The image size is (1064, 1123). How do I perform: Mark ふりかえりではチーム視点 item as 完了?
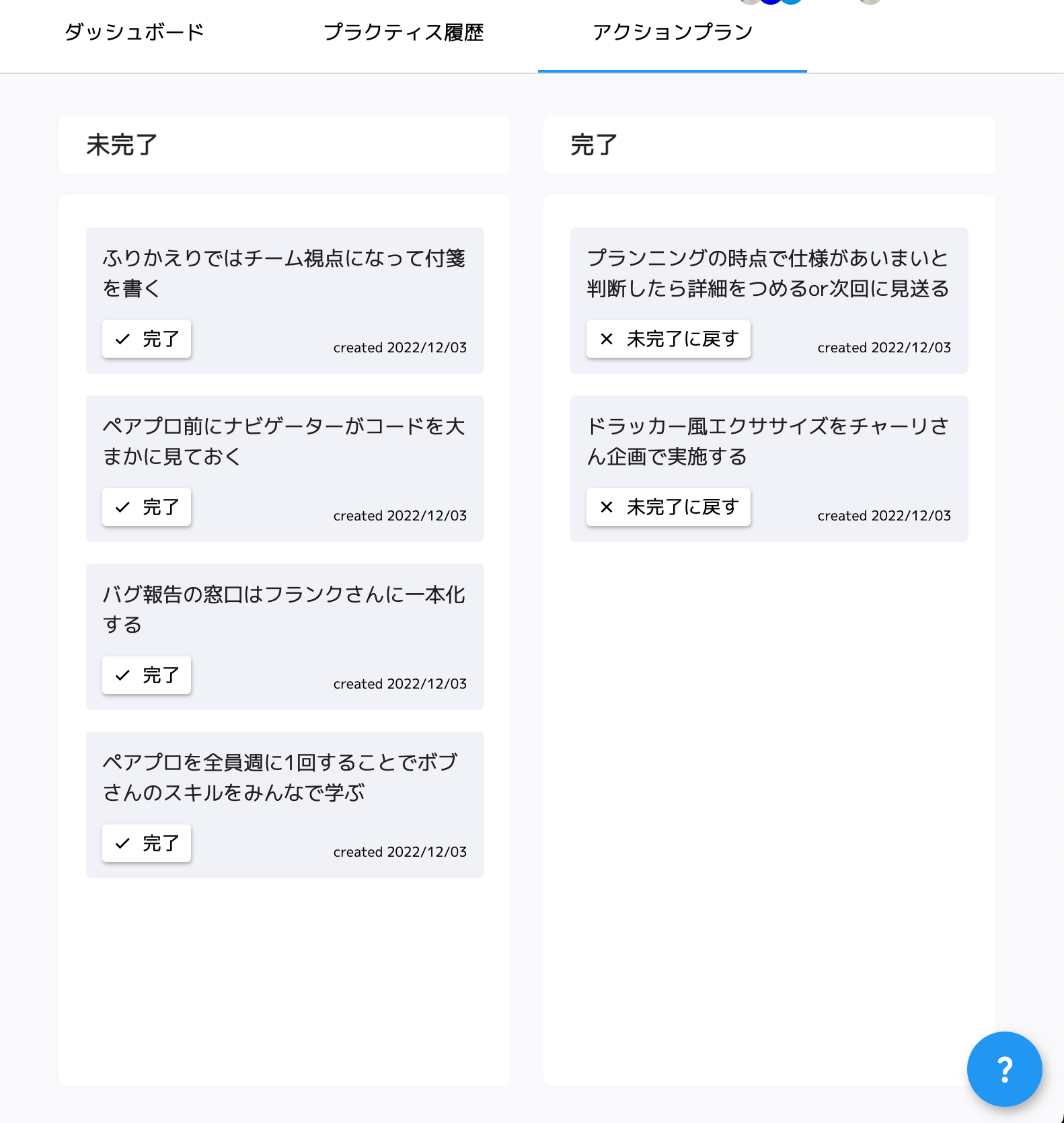coord(147,339)
